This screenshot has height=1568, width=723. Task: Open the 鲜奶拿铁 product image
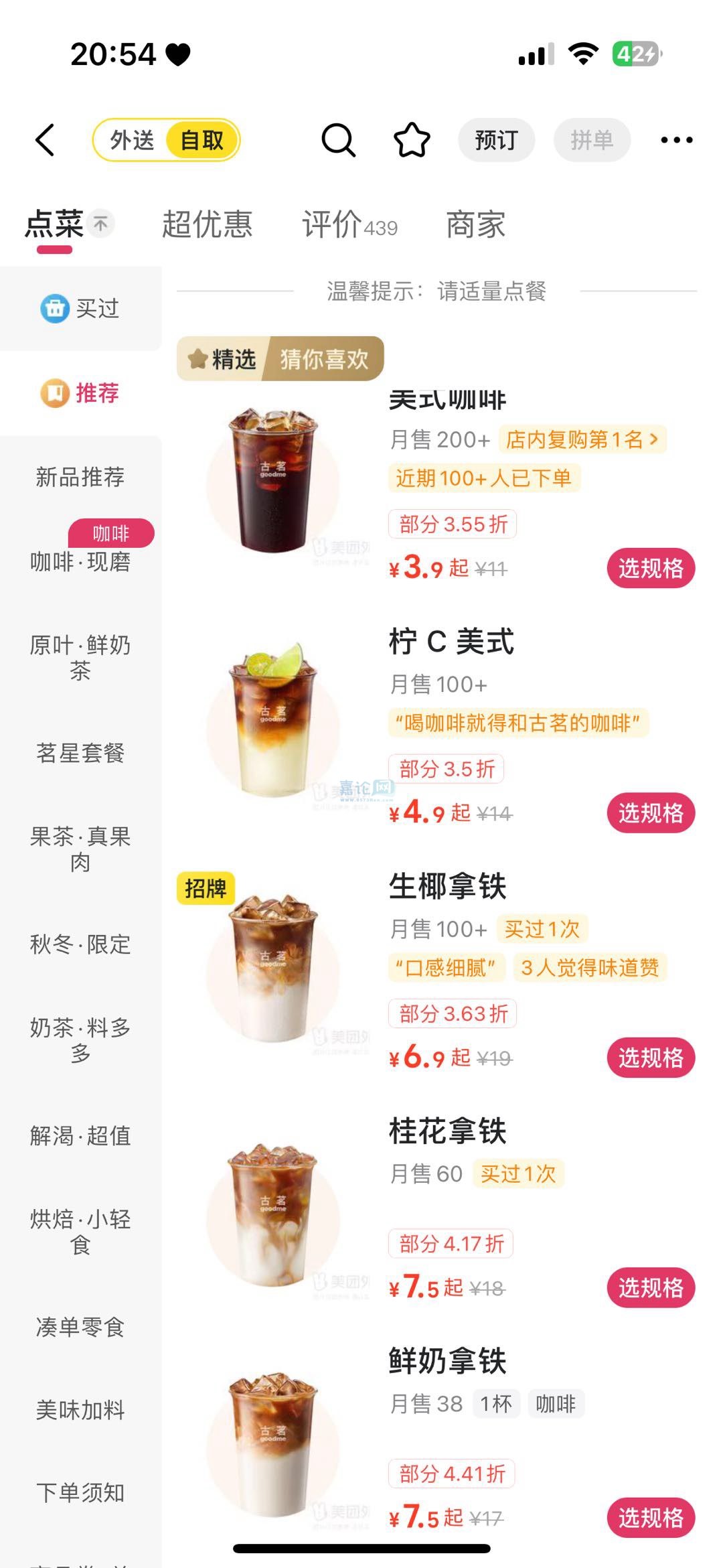(x=273, y=1443)
